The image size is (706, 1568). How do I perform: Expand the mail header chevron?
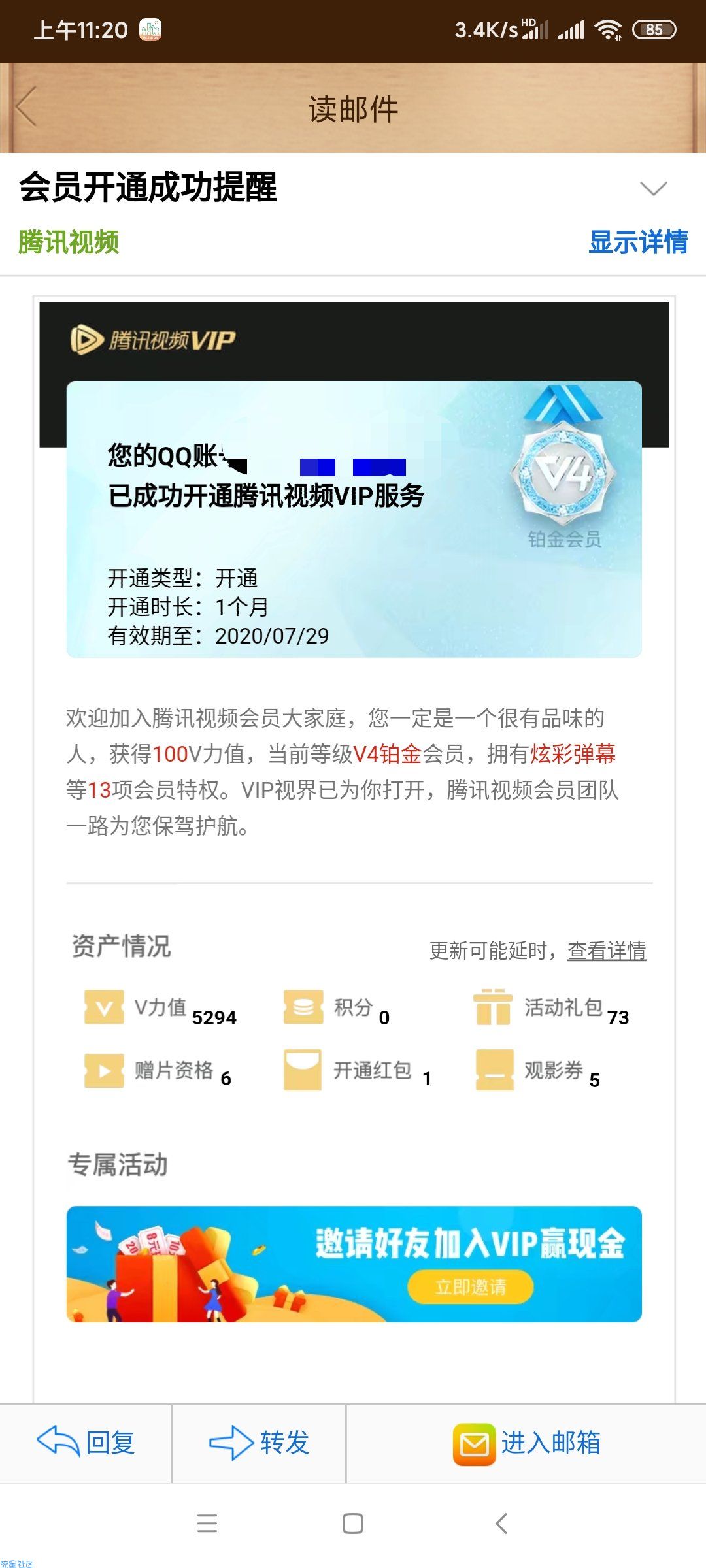click(x=653, y=188)
